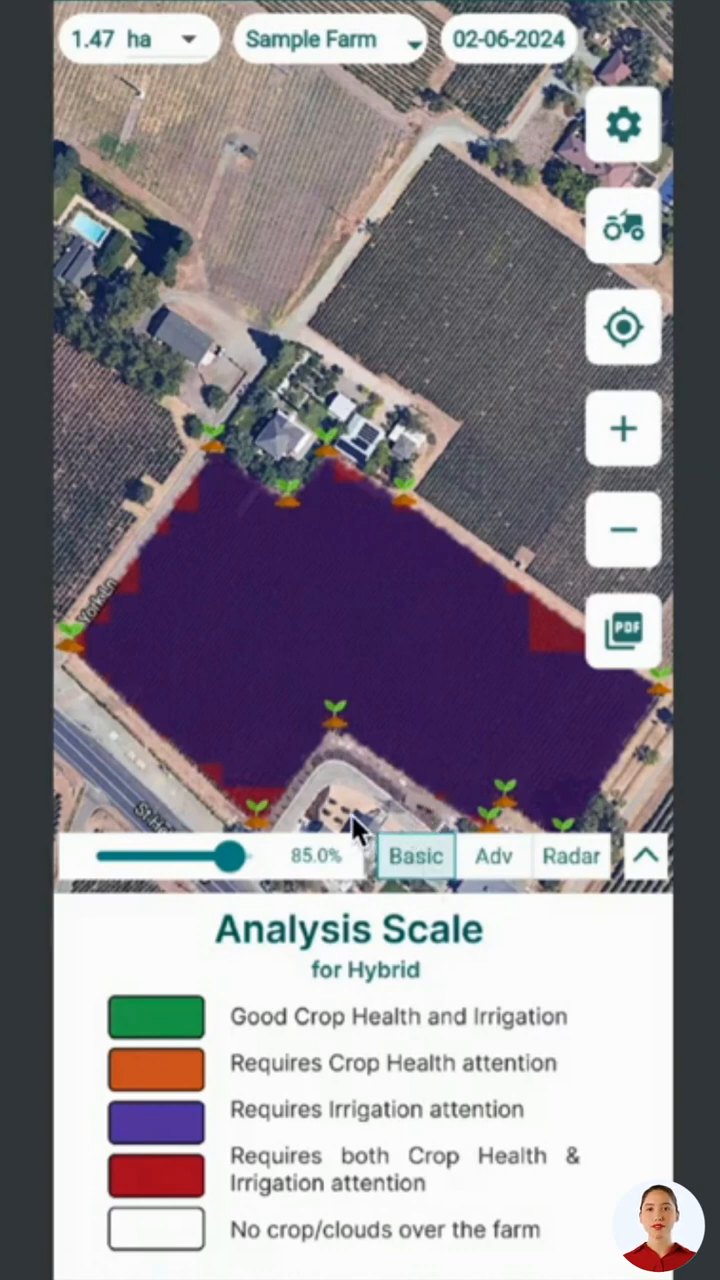Switch to the Radar tab
The image size is (720, 1280).
pos(571,856)
